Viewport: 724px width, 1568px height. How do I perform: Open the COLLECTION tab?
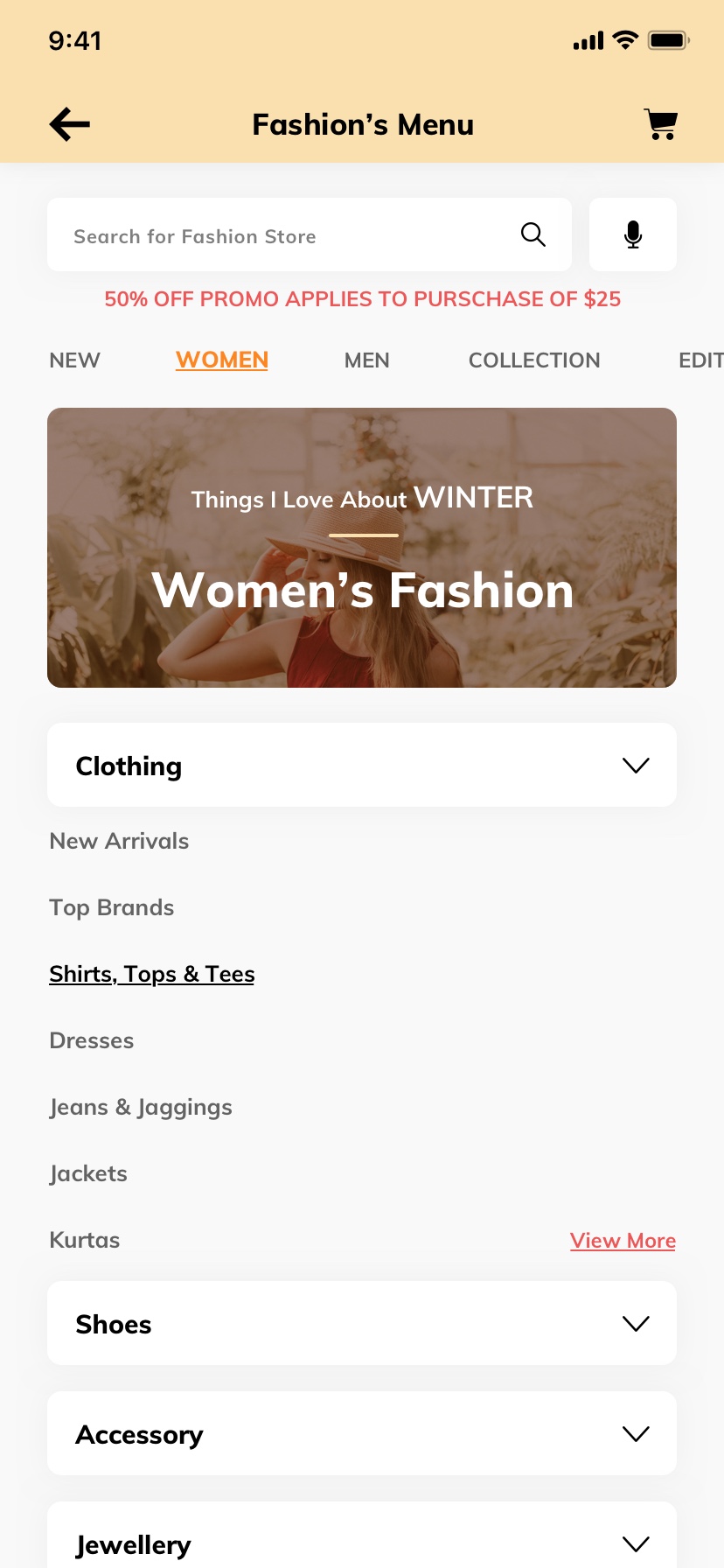click(x=534, y=360)
